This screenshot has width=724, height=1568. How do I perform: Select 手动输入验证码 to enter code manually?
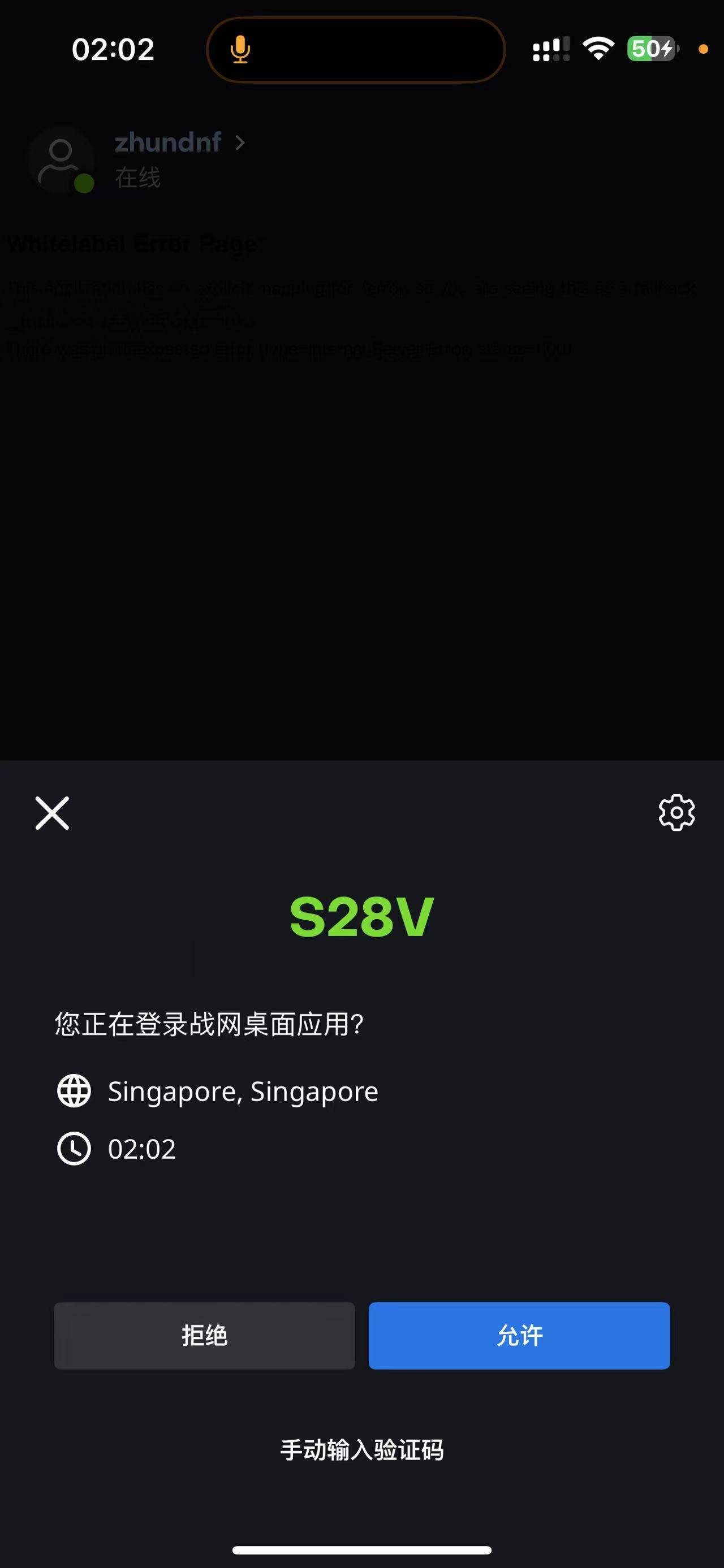[x=361, y=1450]
